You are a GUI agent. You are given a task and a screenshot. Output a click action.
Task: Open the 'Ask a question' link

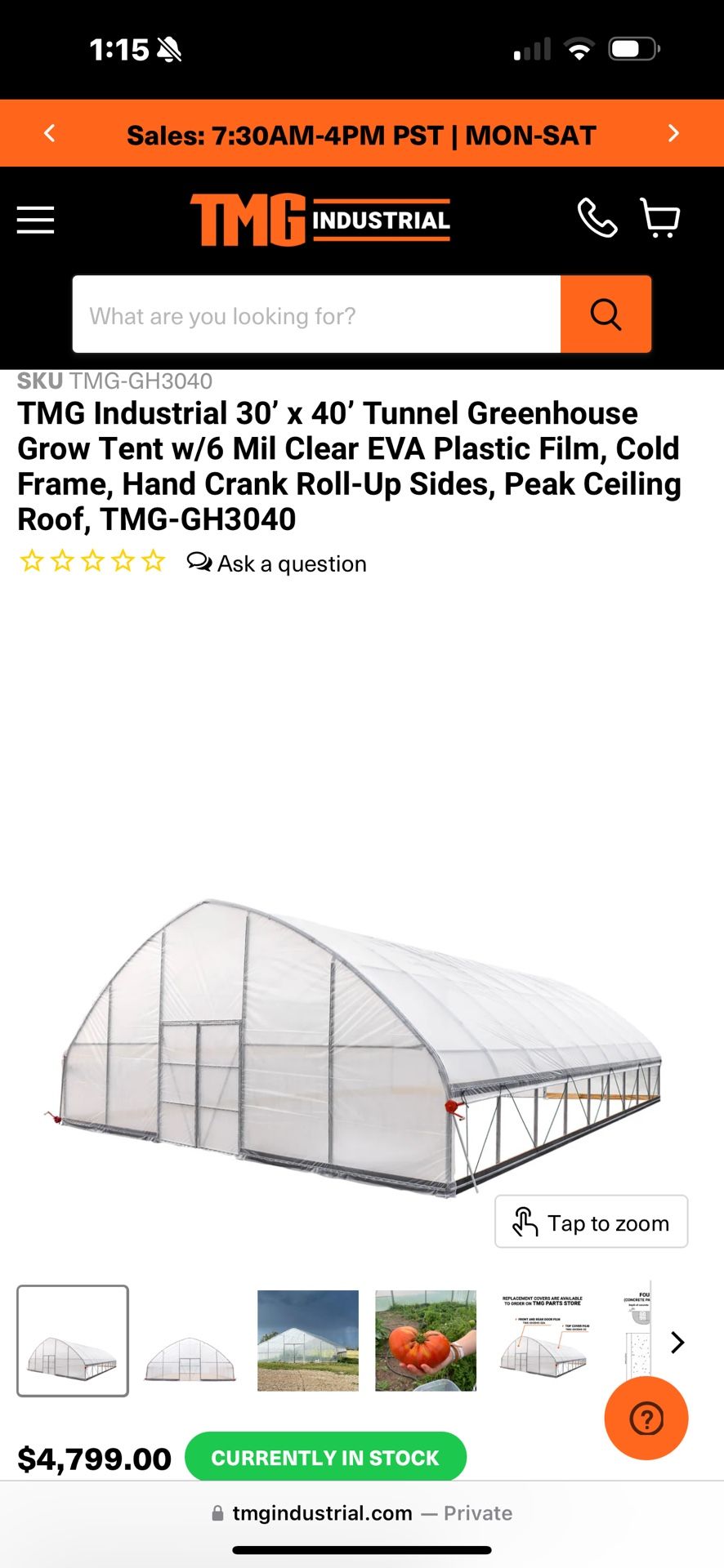pyautogui.click(x=277, y=563)
